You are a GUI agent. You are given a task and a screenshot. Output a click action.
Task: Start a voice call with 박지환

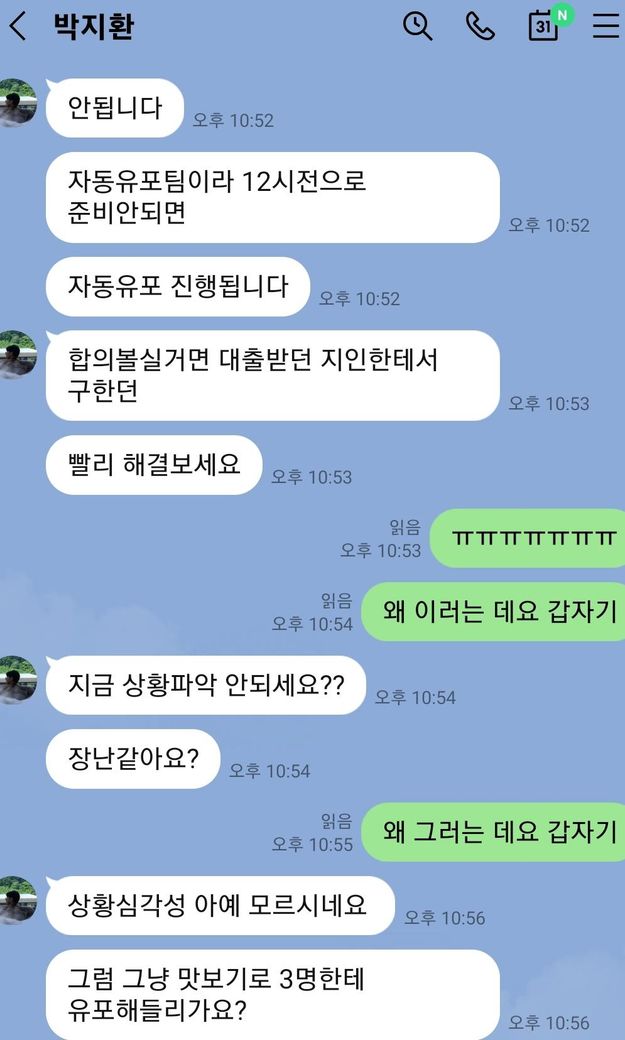pyautogui.click(x=480, y=26)
